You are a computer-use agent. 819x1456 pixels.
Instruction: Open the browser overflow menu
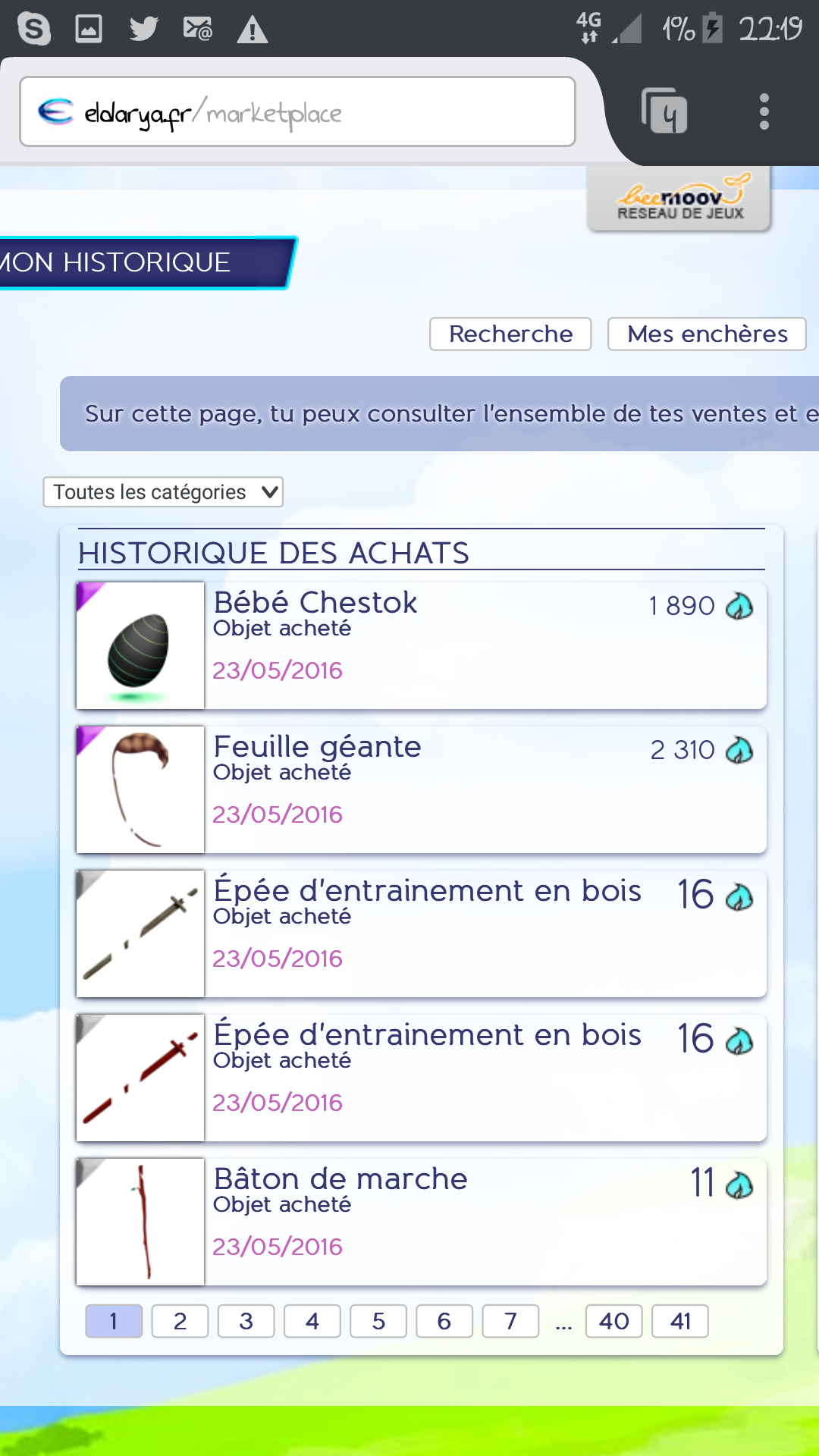coord(764,112)
